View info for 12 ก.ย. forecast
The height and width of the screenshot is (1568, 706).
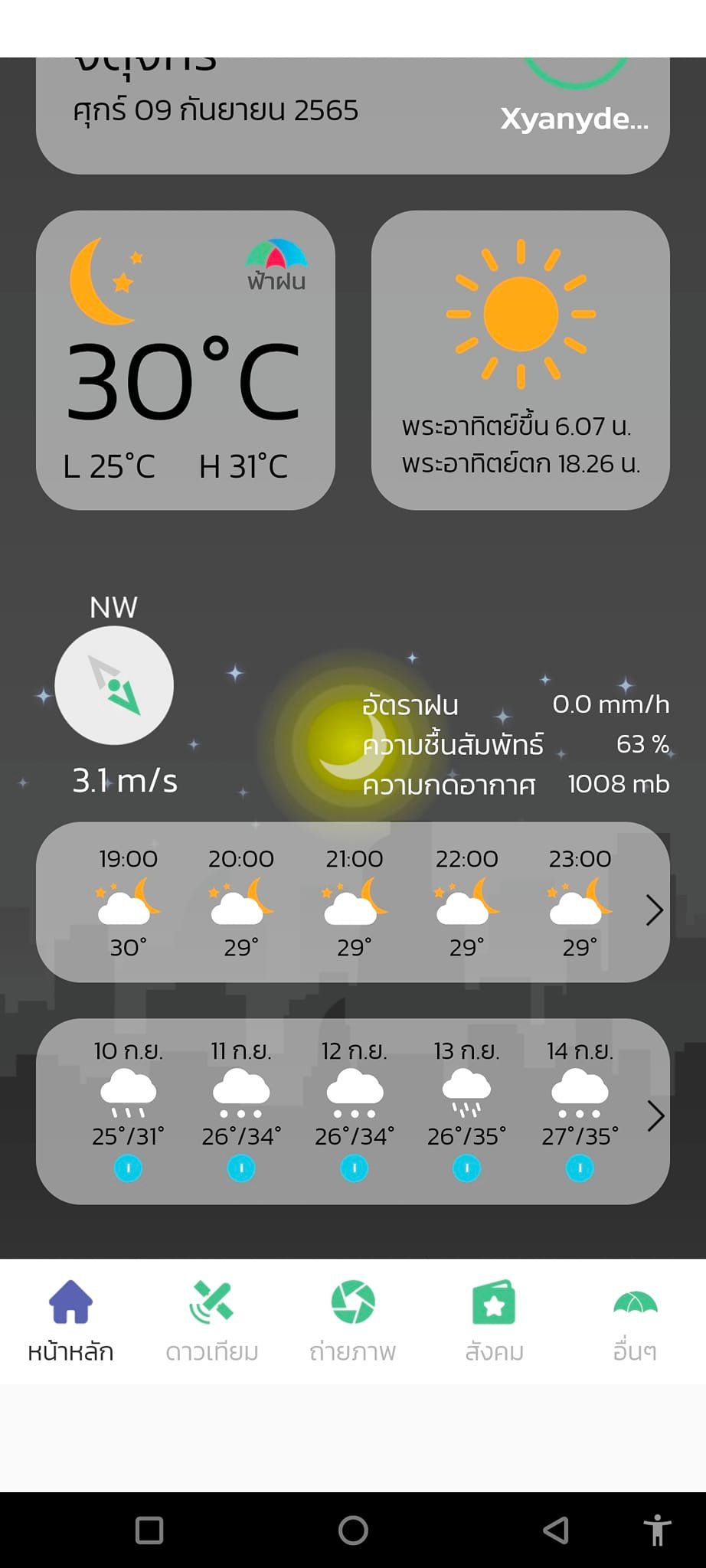(x=354, y=1168)
